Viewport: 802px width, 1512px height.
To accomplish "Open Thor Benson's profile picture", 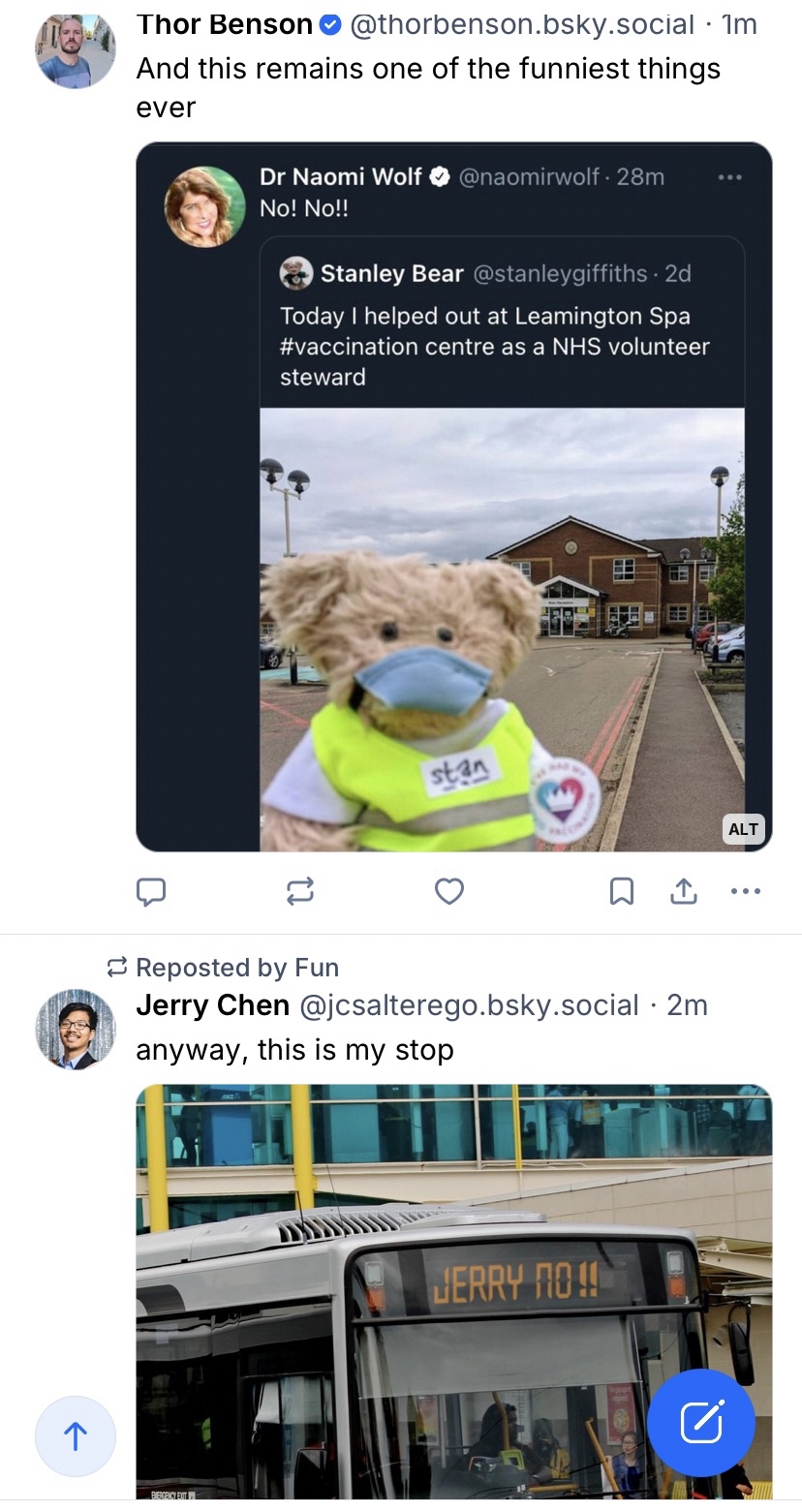I will (x=76, y=48).
